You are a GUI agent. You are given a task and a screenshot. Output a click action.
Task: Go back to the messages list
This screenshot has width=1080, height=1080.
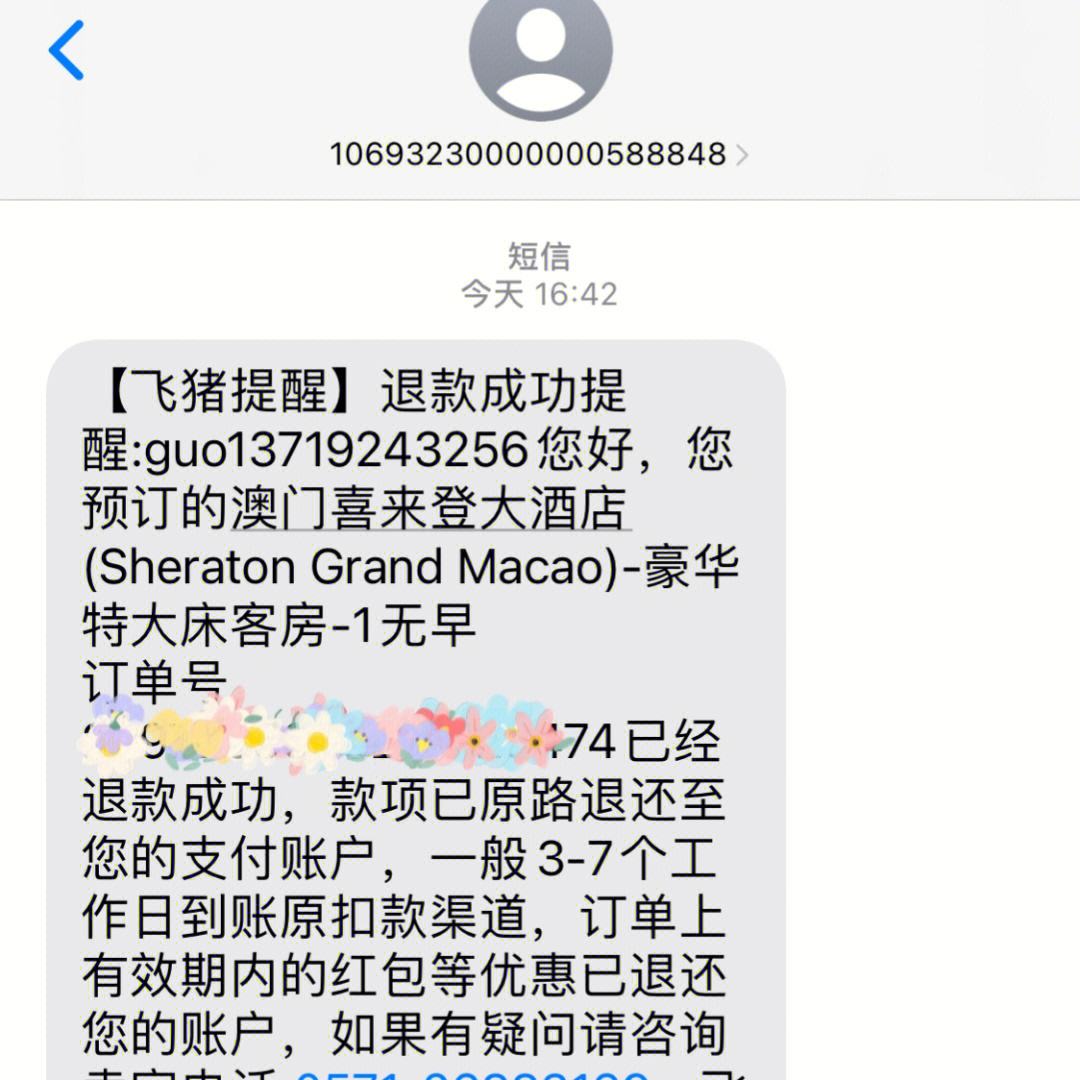(66, 50)
